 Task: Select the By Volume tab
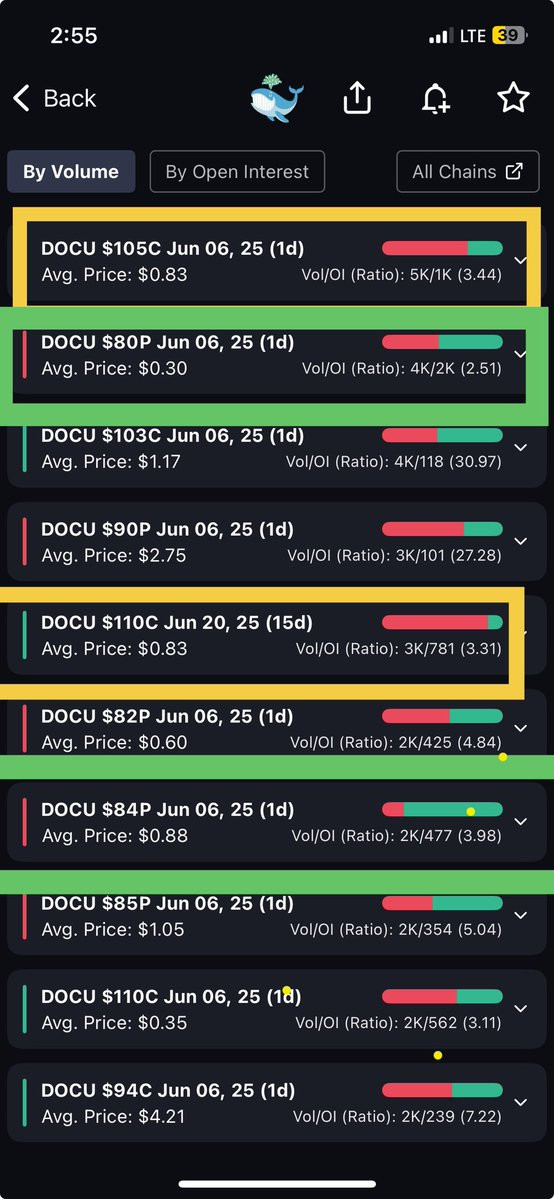click(71, 171)
